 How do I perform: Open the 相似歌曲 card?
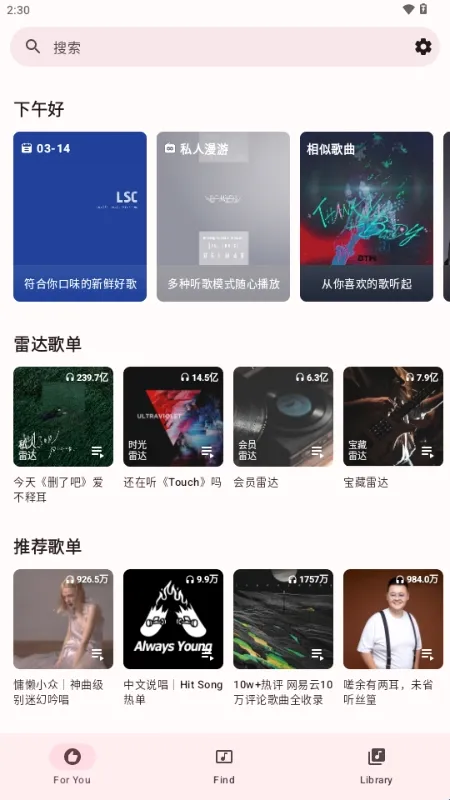[367, 217]
